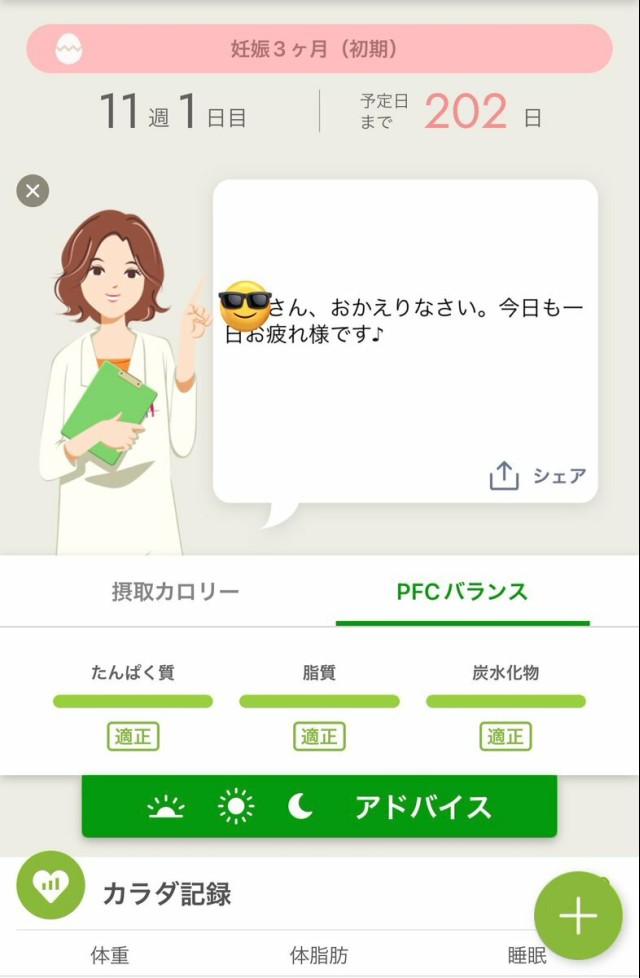Switch to the 摂取カロリー tab
This screenshot has height=978, width=640.
(175, 591)
